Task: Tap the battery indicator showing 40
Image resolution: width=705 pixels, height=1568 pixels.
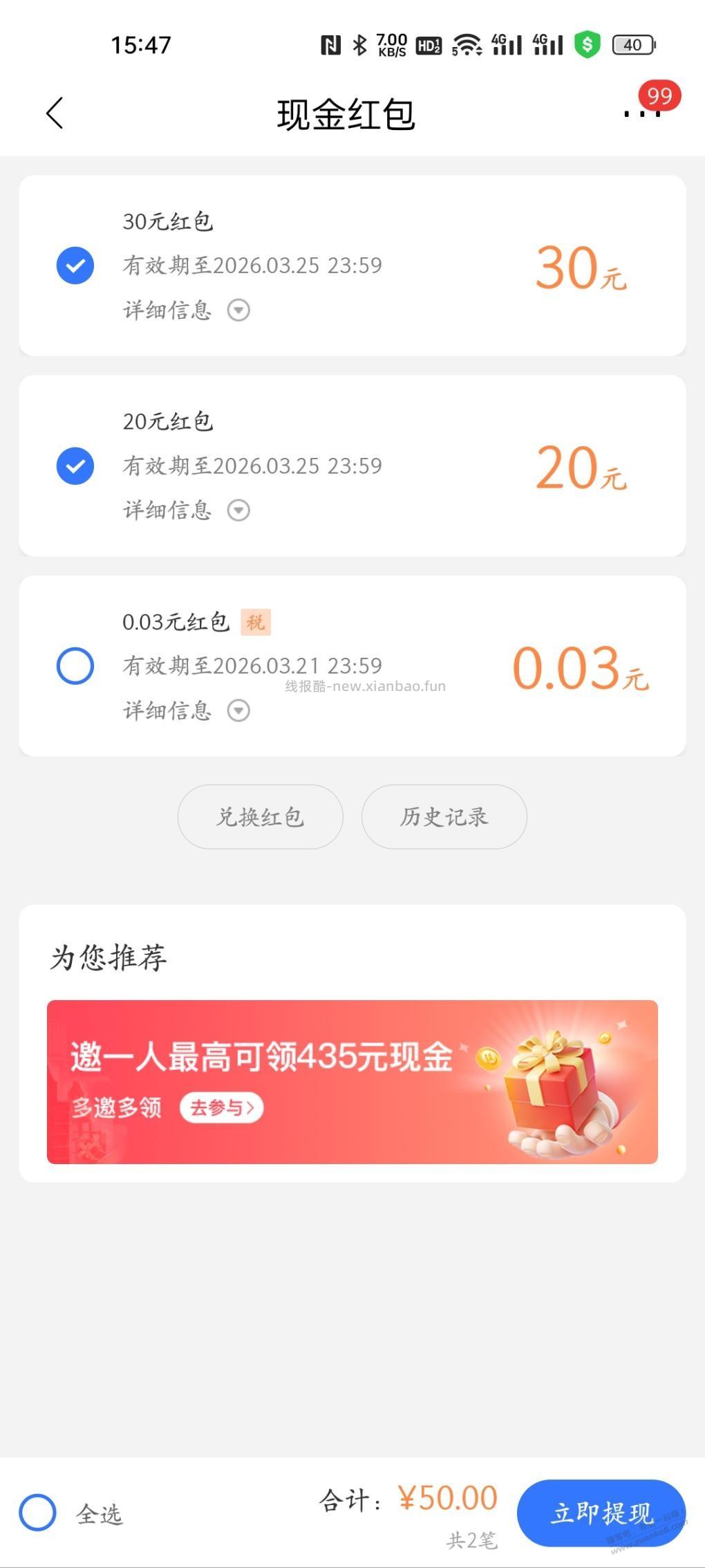Action: 630,44
